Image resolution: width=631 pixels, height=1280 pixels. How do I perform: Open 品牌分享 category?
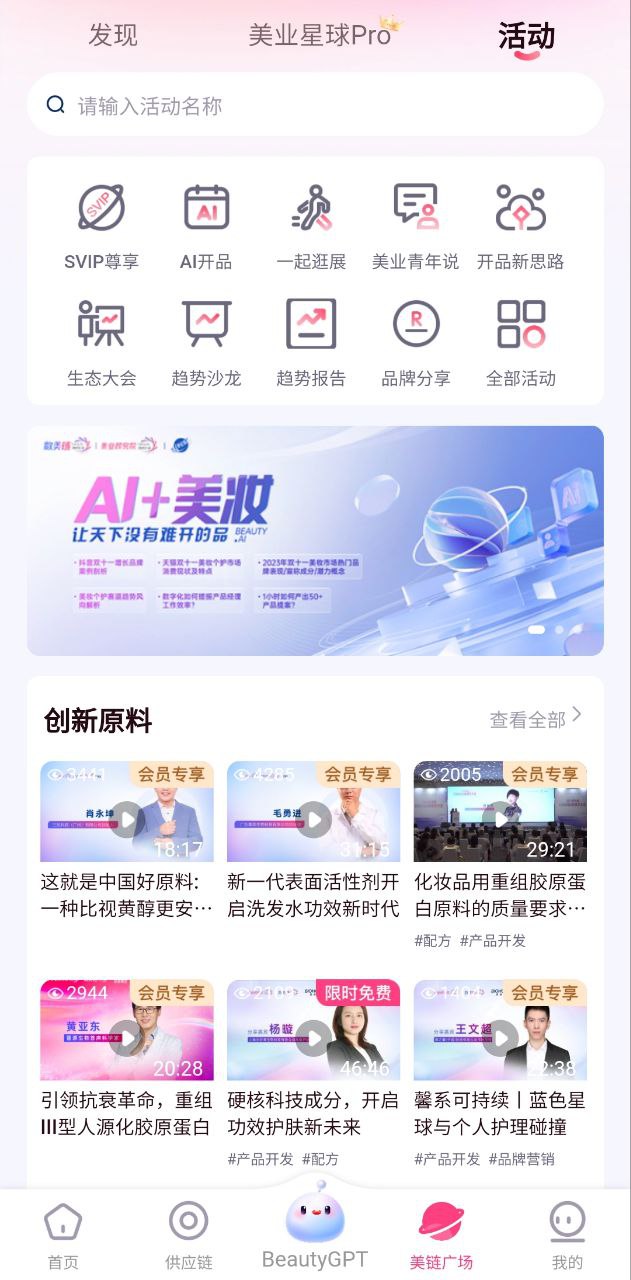415,342
